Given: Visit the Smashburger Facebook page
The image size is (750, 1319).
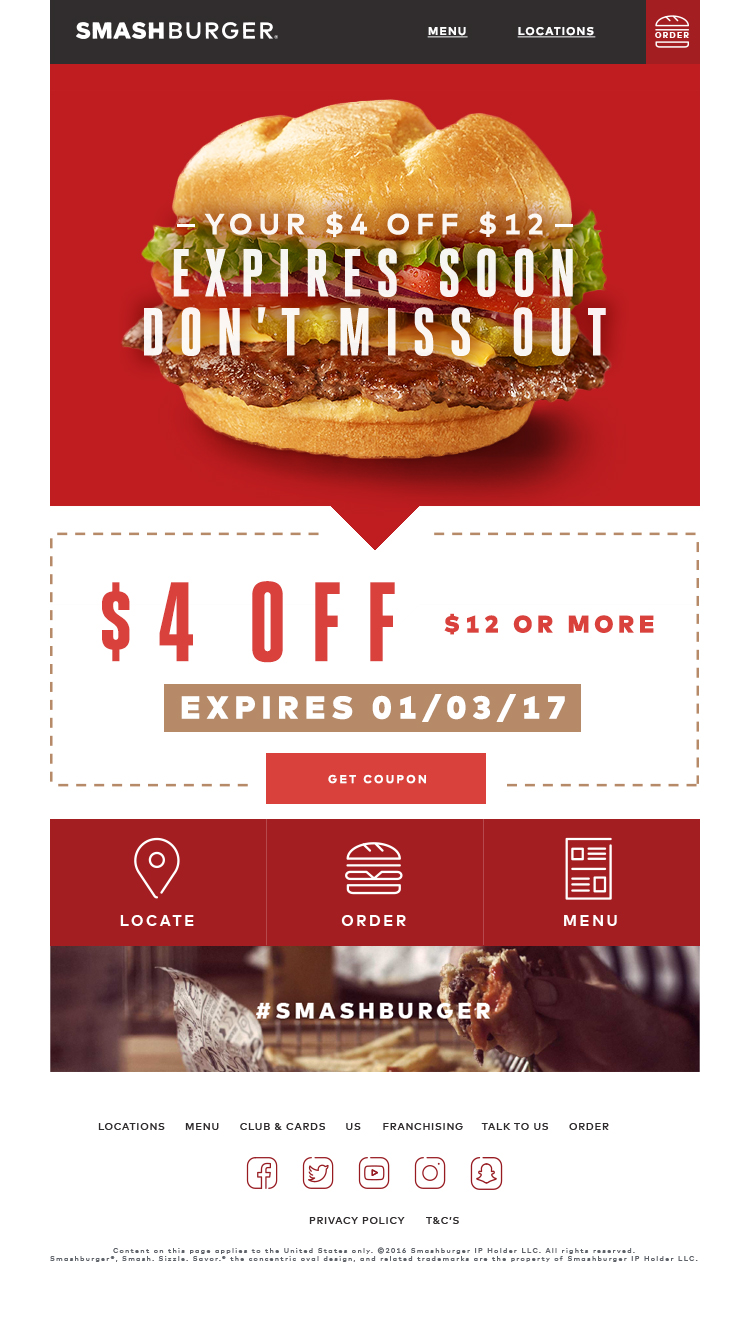Looking at the screenshot, I should (x=262, y=1173).
